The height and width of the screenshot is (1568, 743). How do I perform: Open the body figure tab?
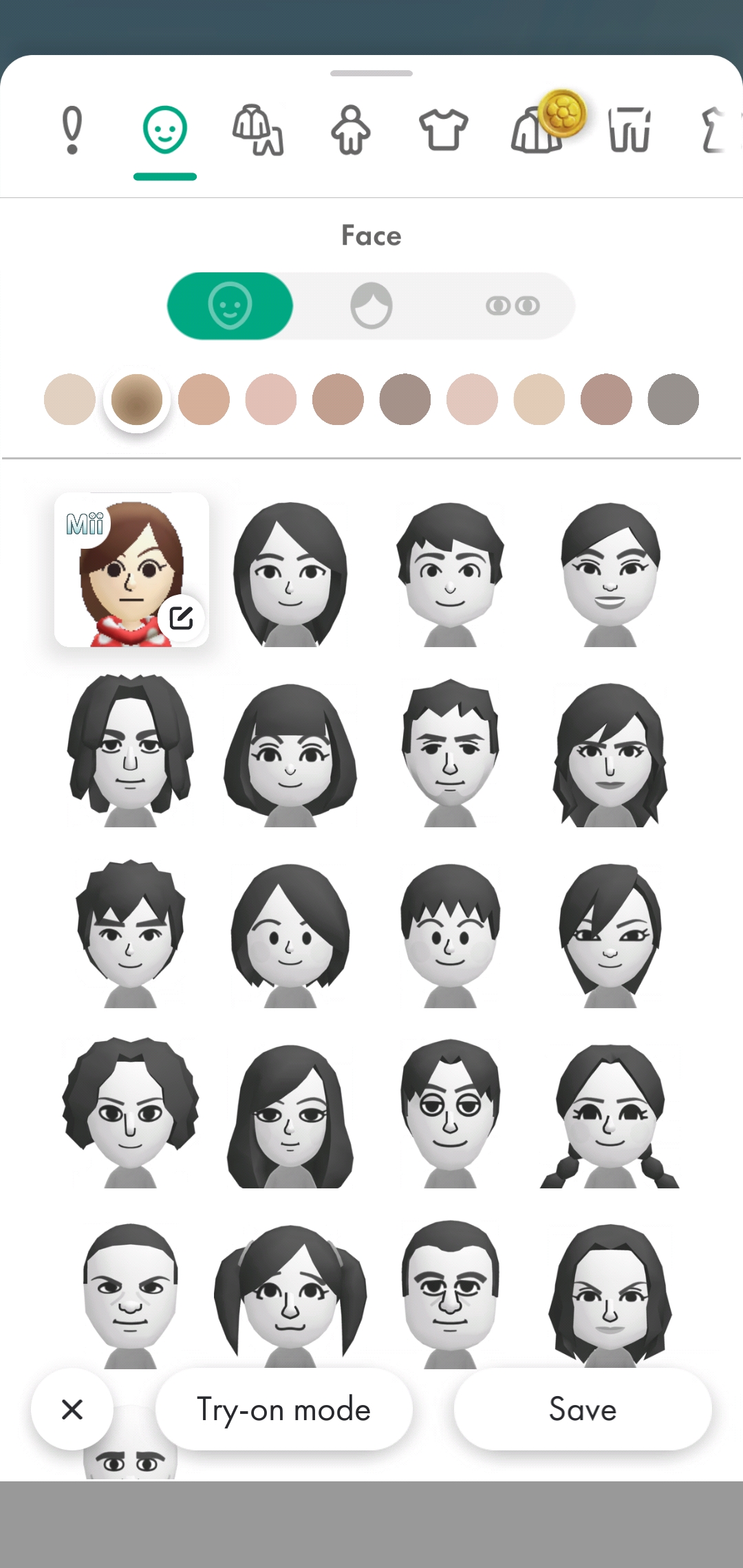pyautogui.click(x=351, y=130)
